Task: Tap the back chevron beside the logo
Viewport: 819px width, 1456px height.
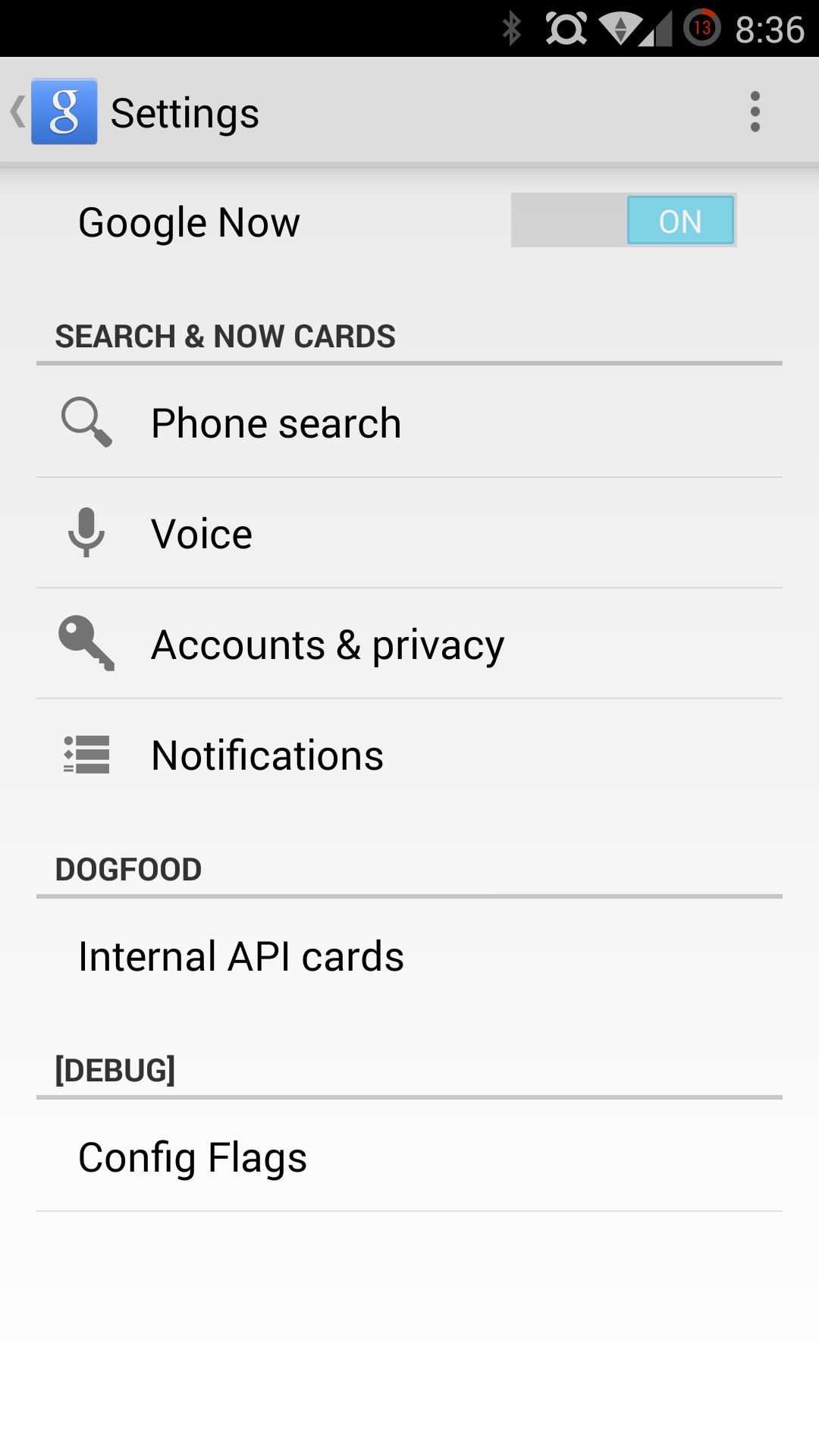Action: (x=17, y=111)
